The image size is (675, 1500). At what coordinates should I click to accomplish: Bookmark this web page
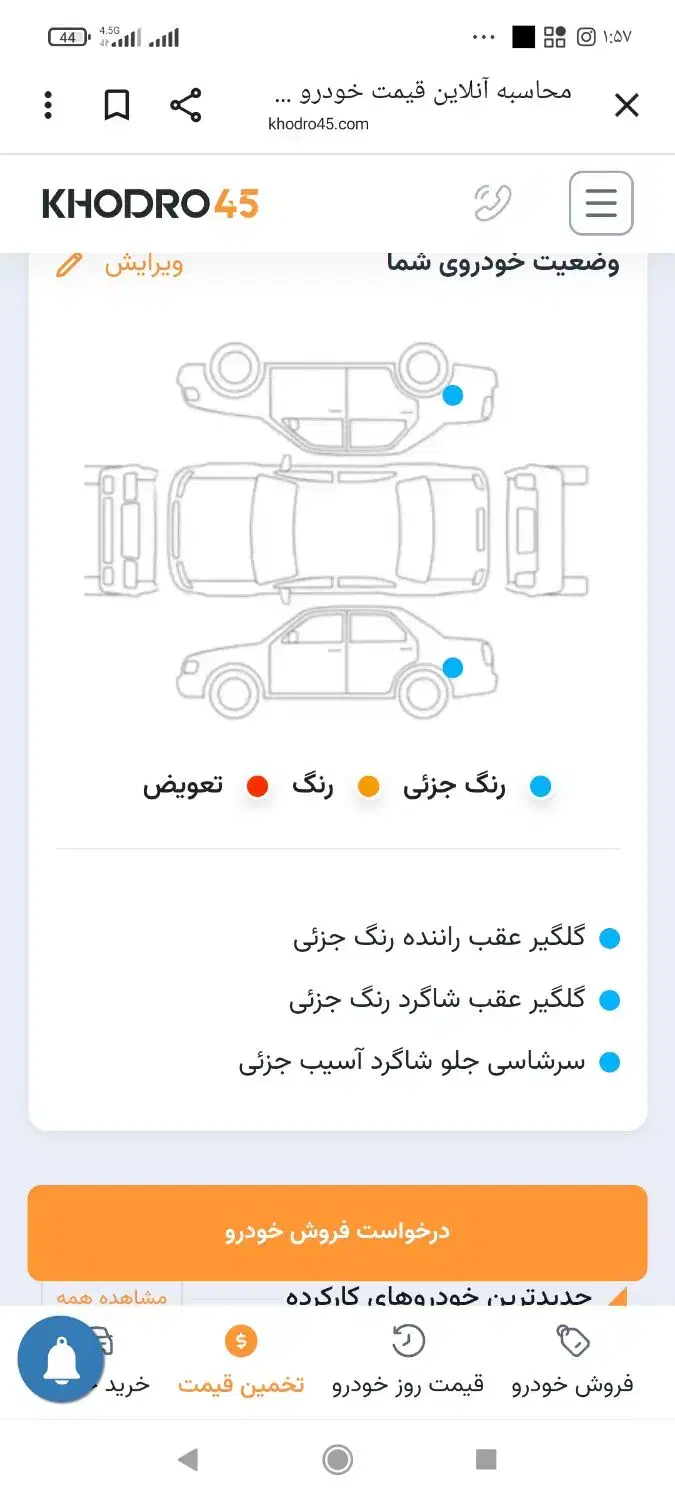117,105
